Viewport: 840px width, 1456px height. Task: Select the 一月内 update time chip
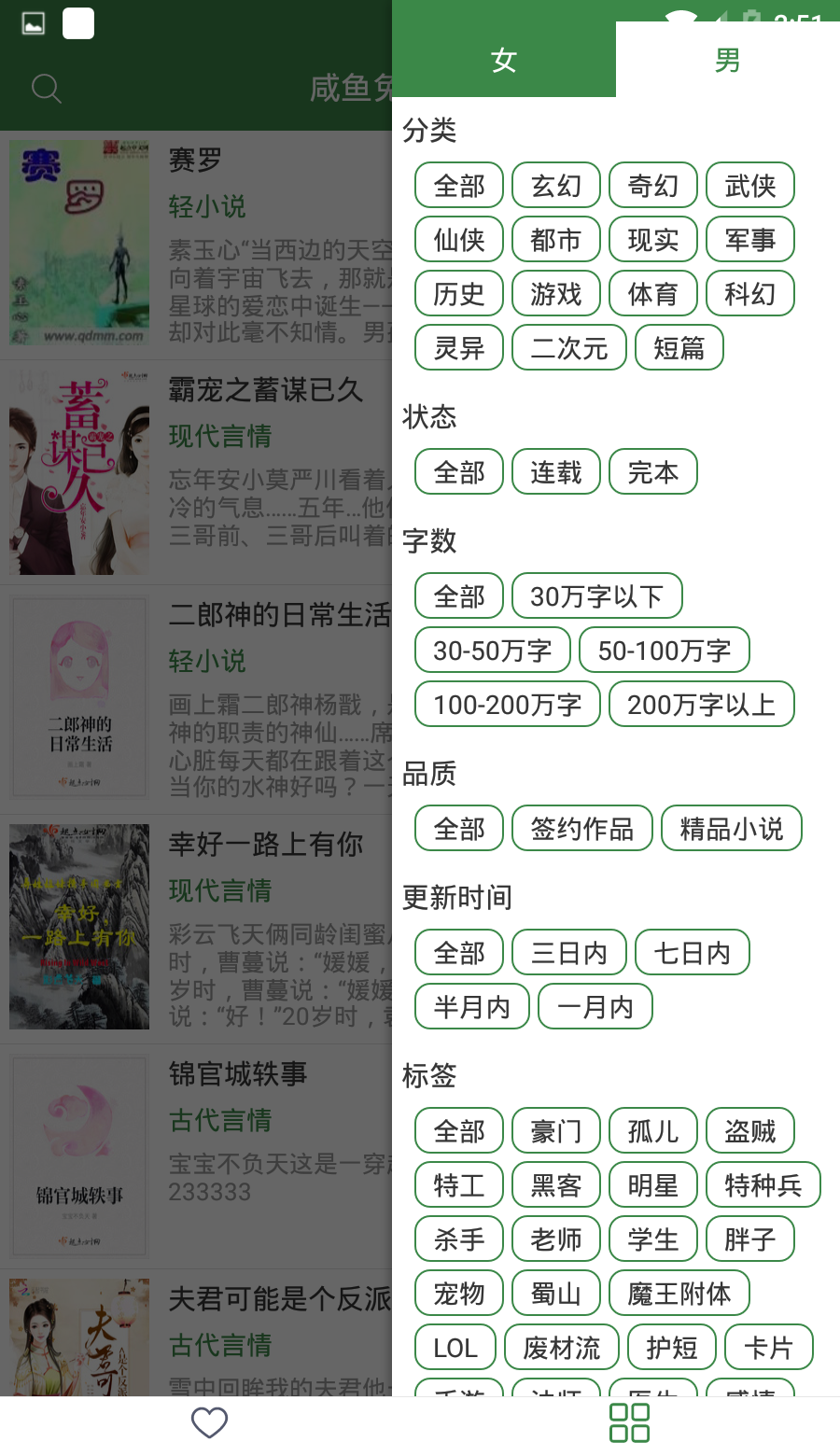pos(595,1007)
